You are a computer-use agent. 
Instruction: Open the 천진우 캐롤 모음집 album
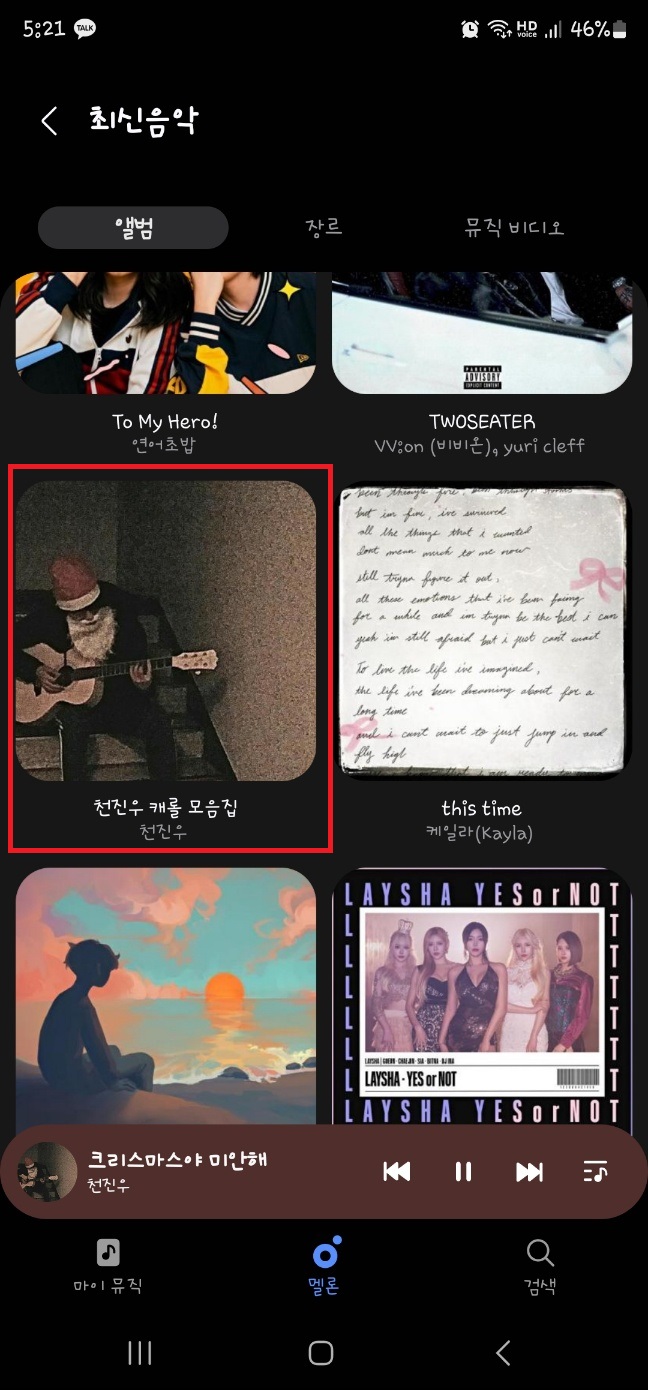[x=165, y=632]
